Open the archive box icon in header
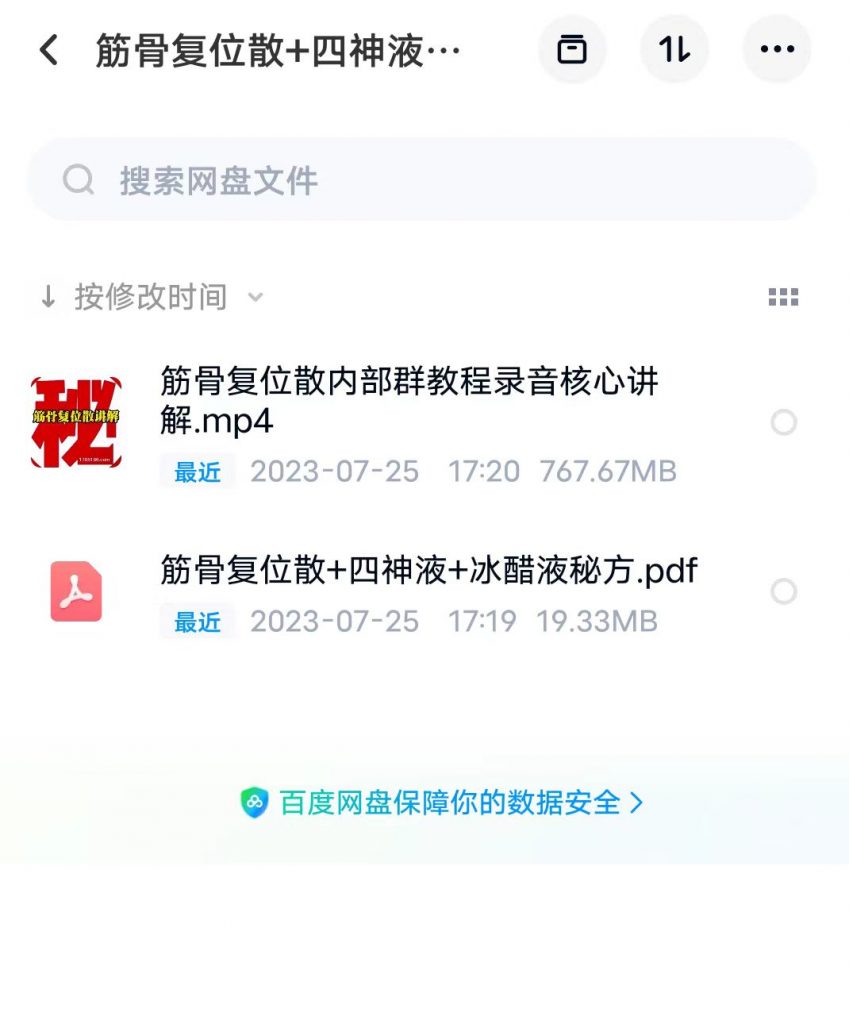The image size is (849, 1024). (572, 49)
